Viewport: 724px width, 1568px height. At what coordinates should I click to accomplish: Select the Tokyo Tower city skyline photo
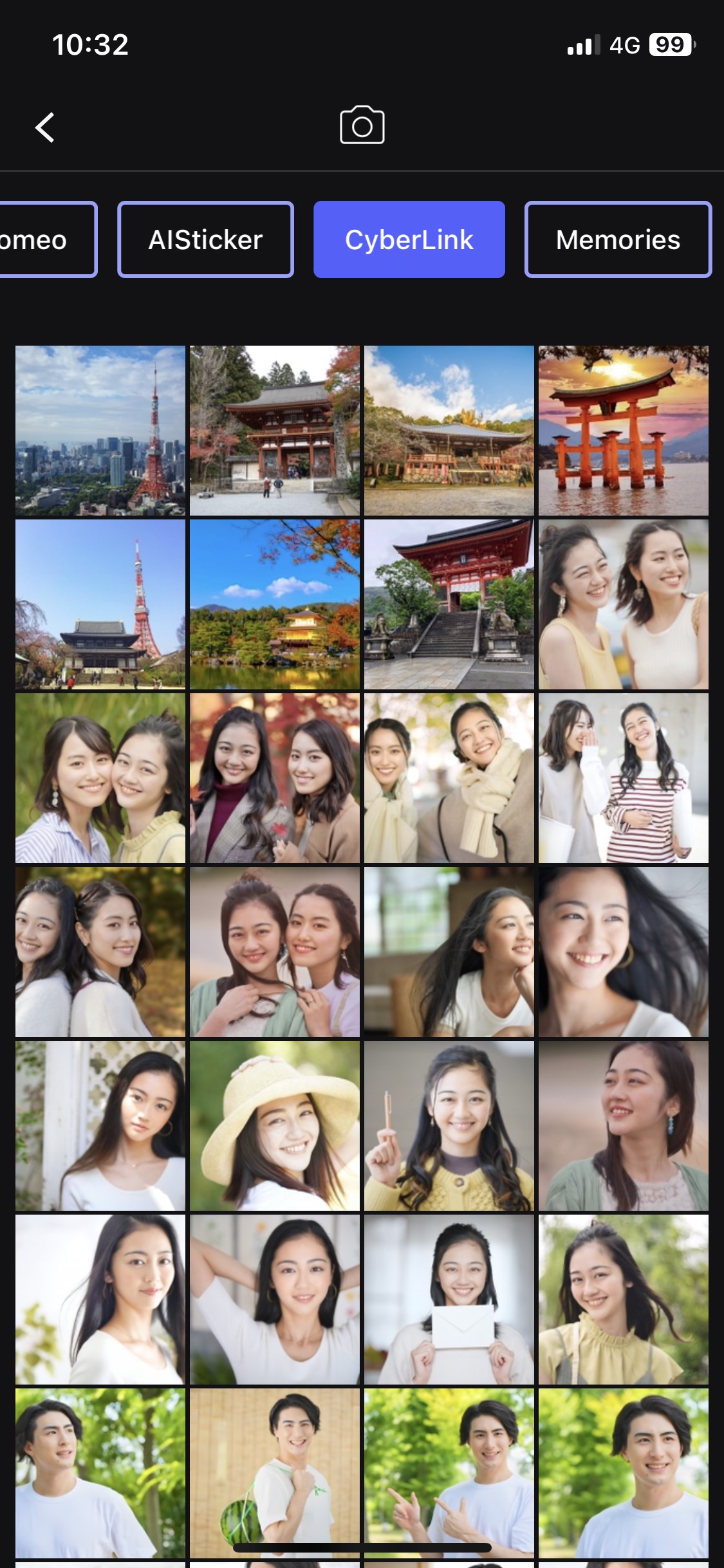coord(100,431)
